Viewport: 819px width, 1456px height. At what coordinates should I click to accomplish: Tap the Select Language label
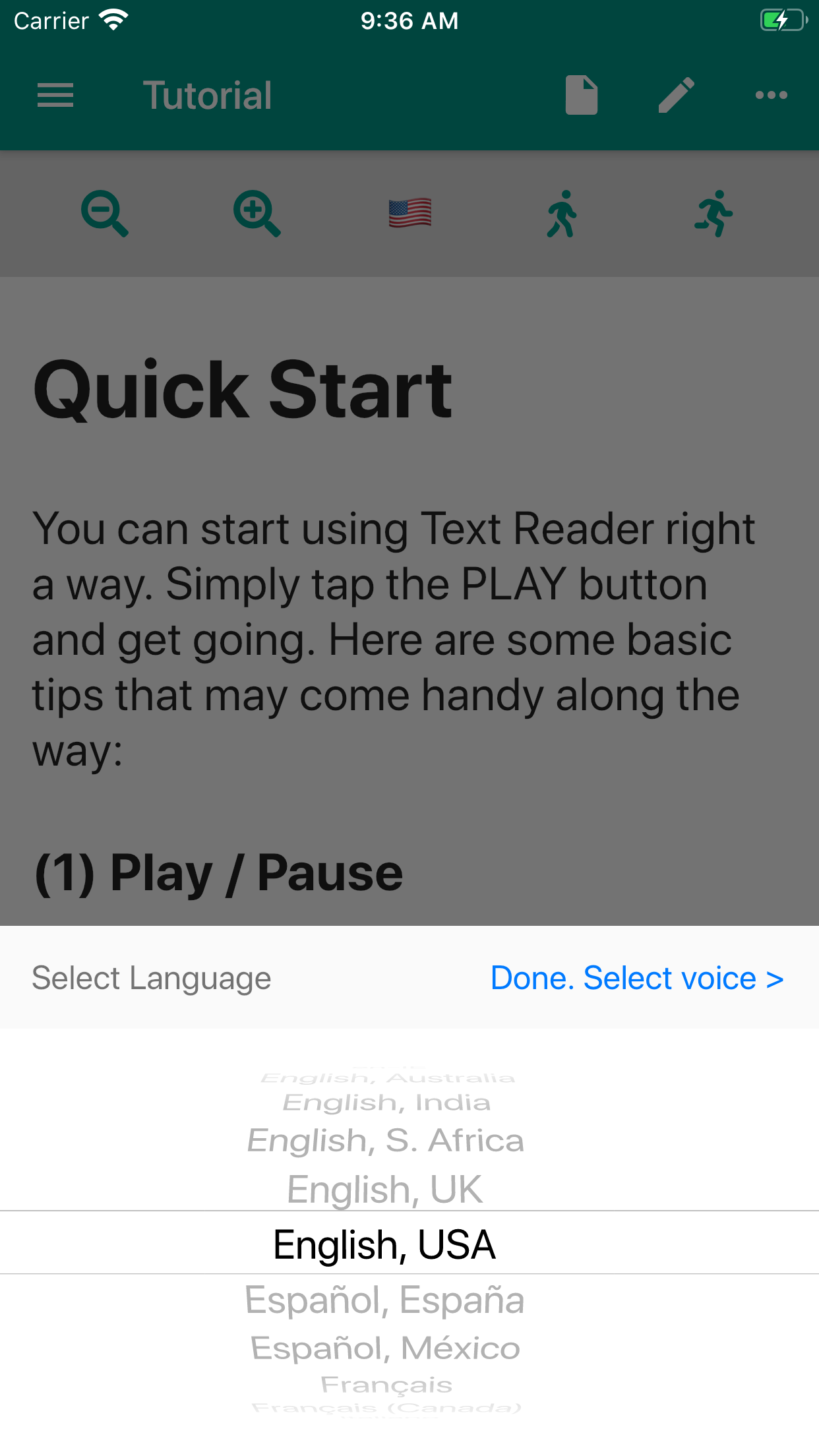pyautogui.click(x=151, y=978)
